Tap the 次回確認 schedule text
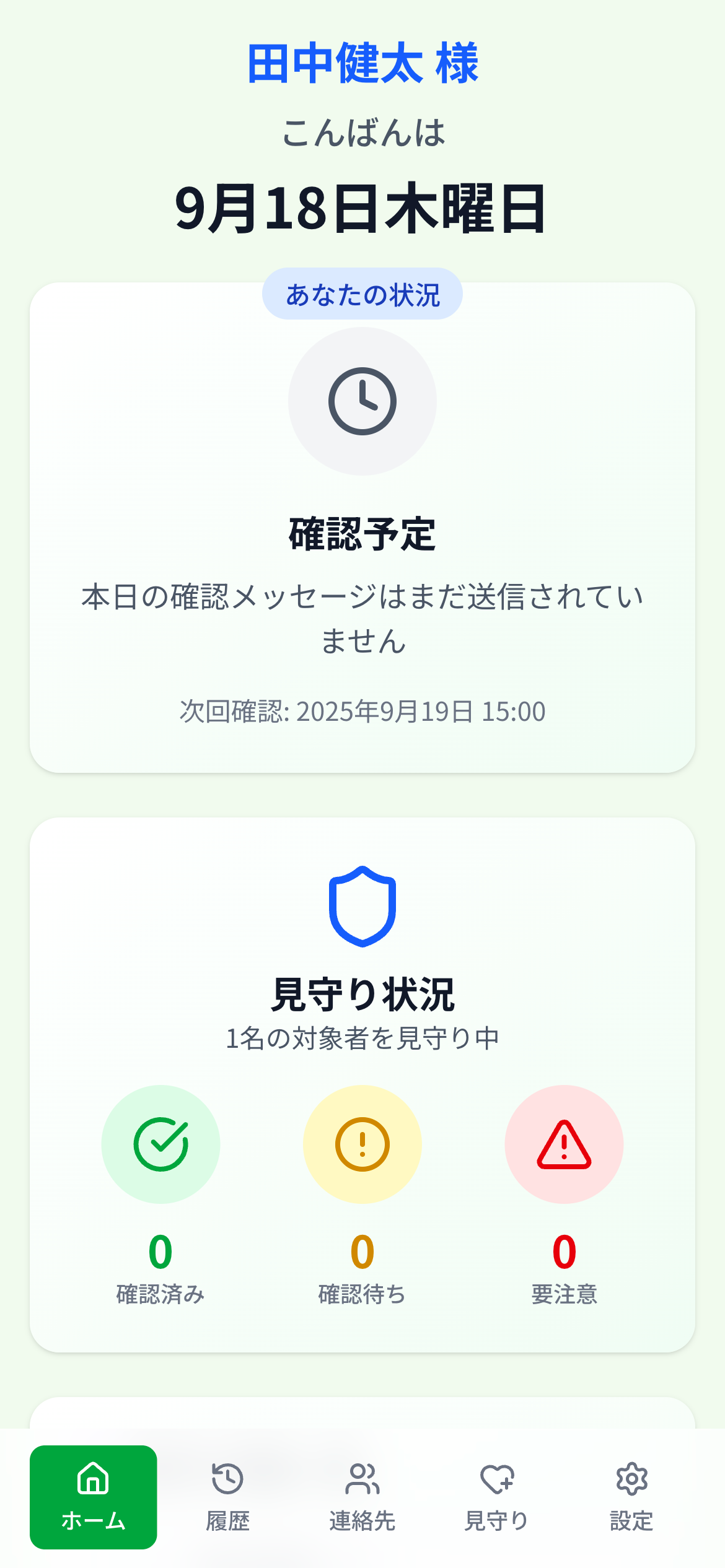Image resolution: width=725 pixels, height=1568 pixels. tap(362, 712)
